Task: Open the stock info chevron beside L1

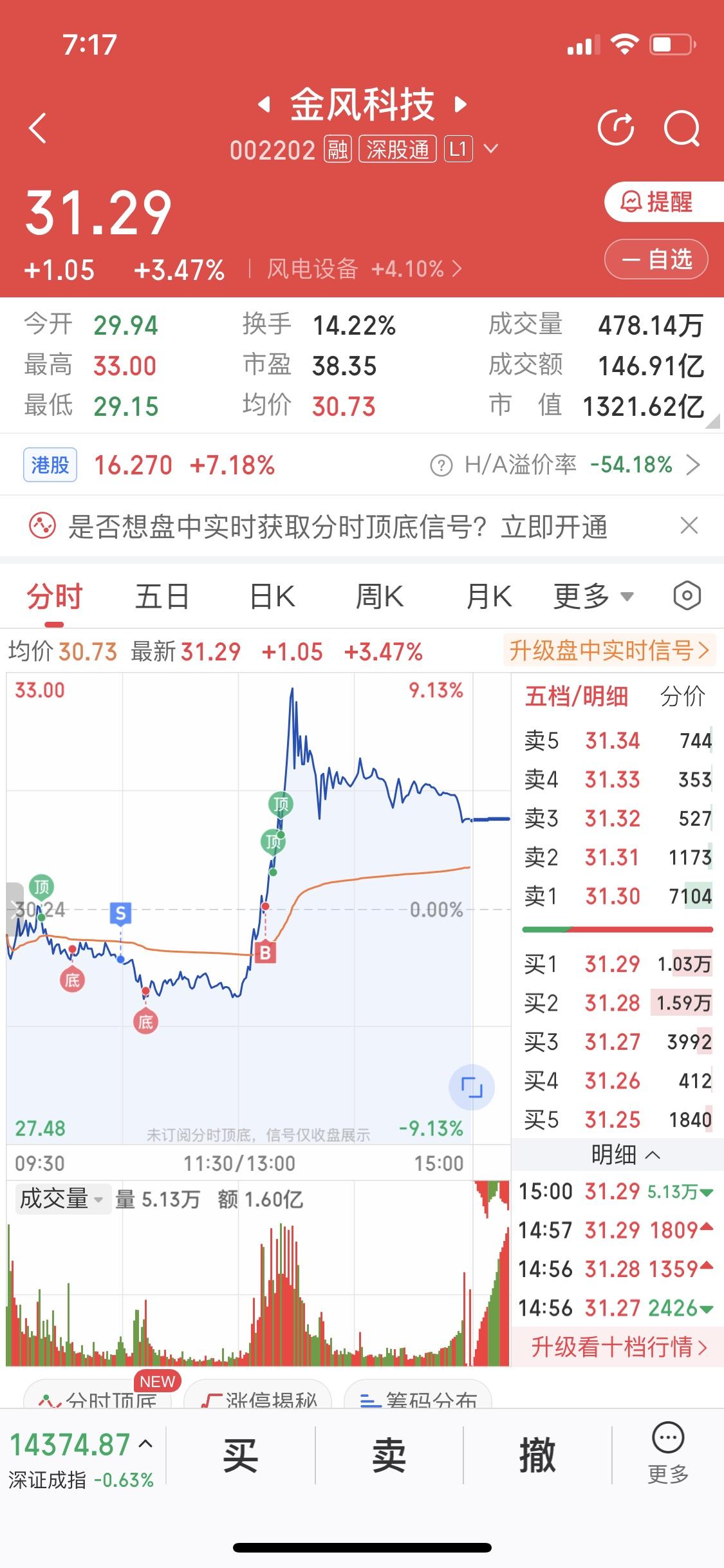Action: 491,149
